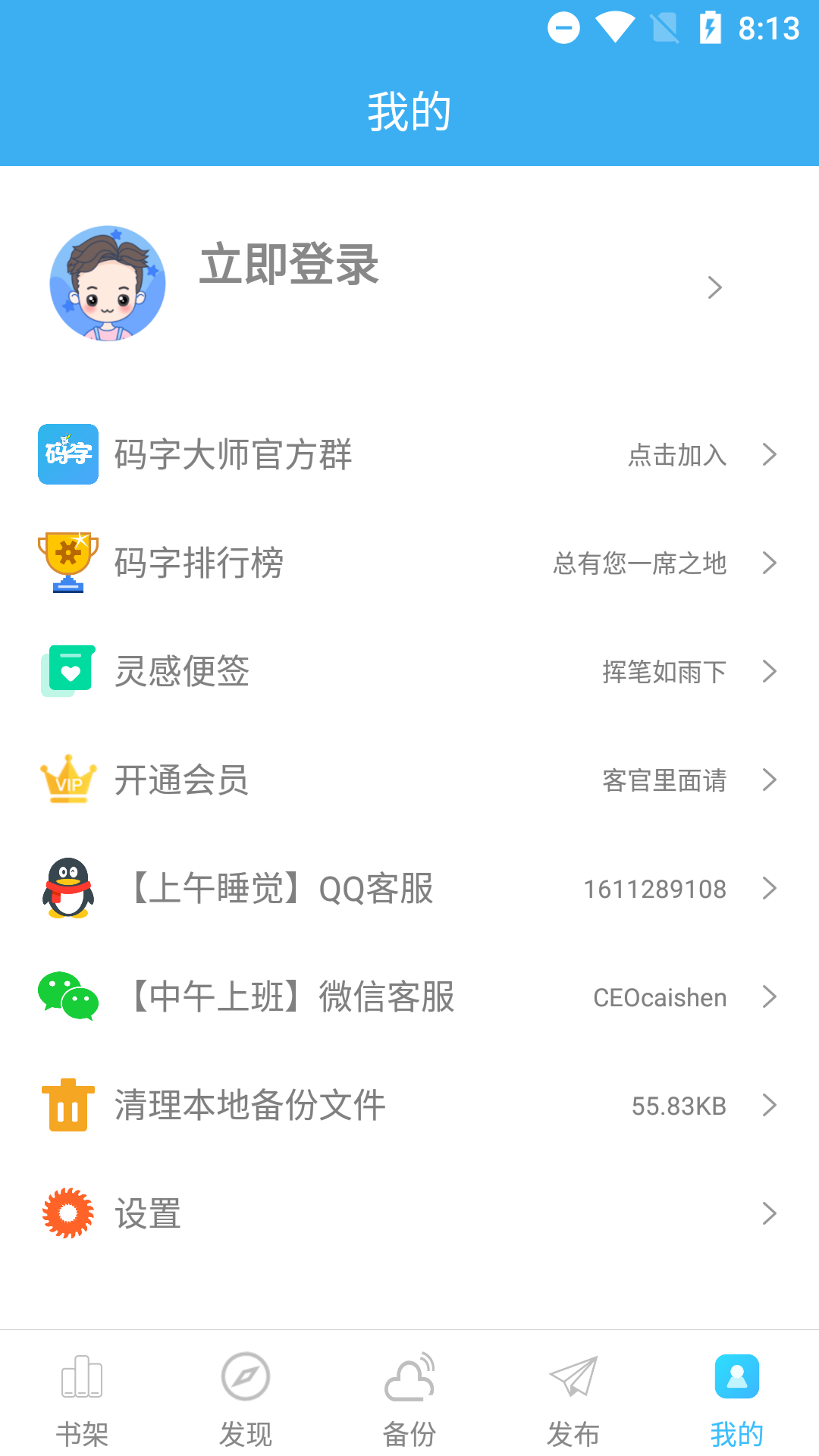View the 码字排行榜 ranking
The image size is (819, 1456).
[409, 563]
